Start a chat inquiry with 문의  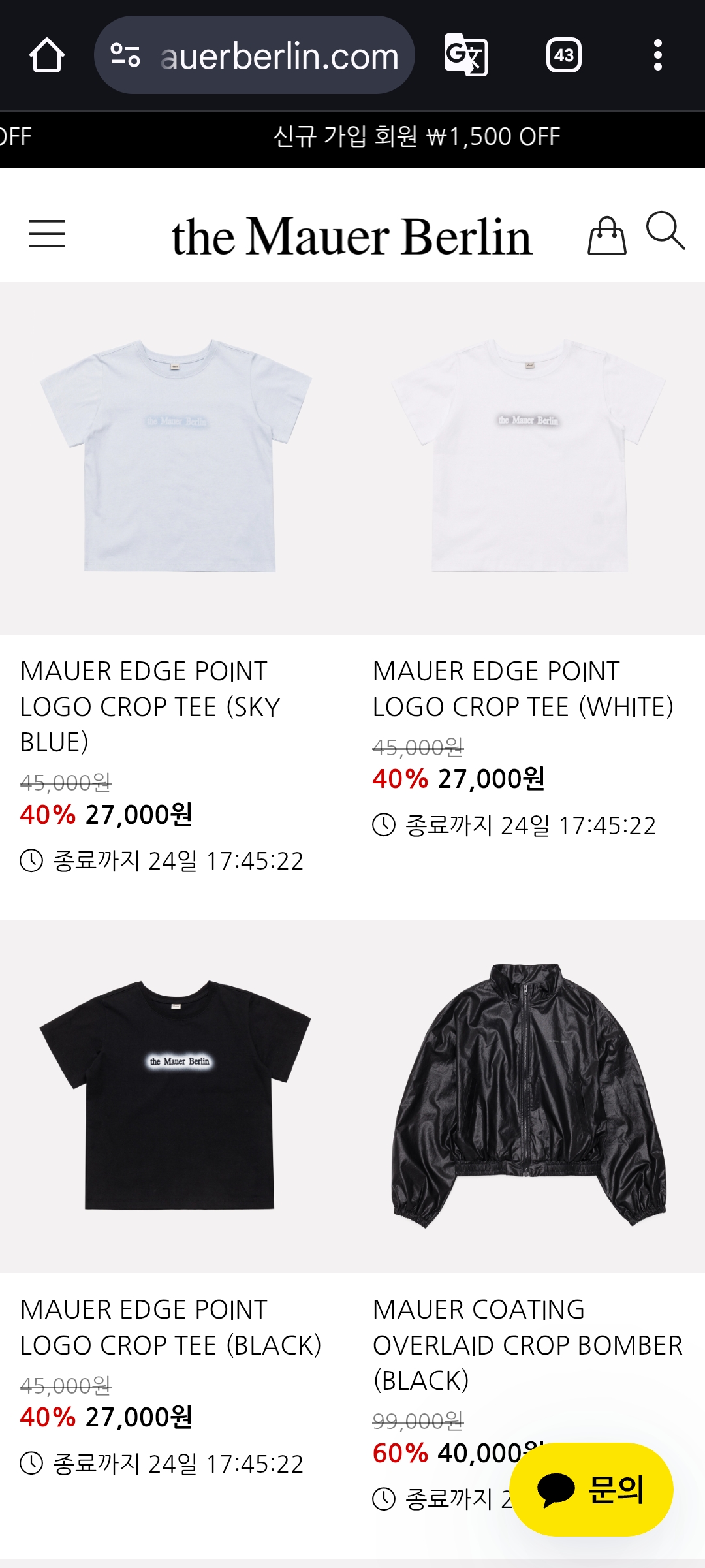tap(591, 1489)
